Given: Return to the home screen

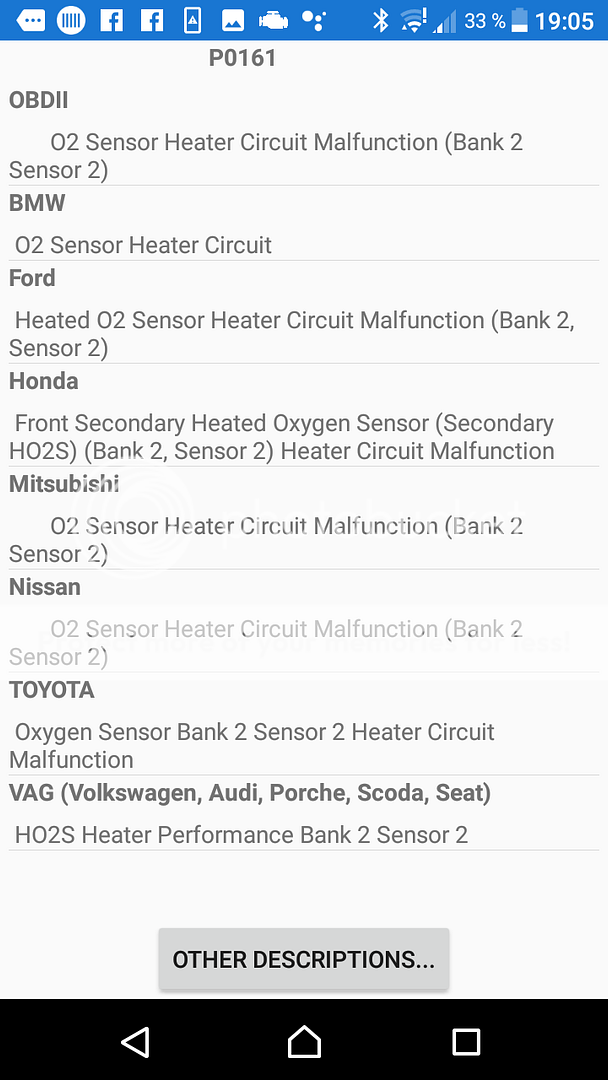Looking at the screenshot, I should point(304,1041).
